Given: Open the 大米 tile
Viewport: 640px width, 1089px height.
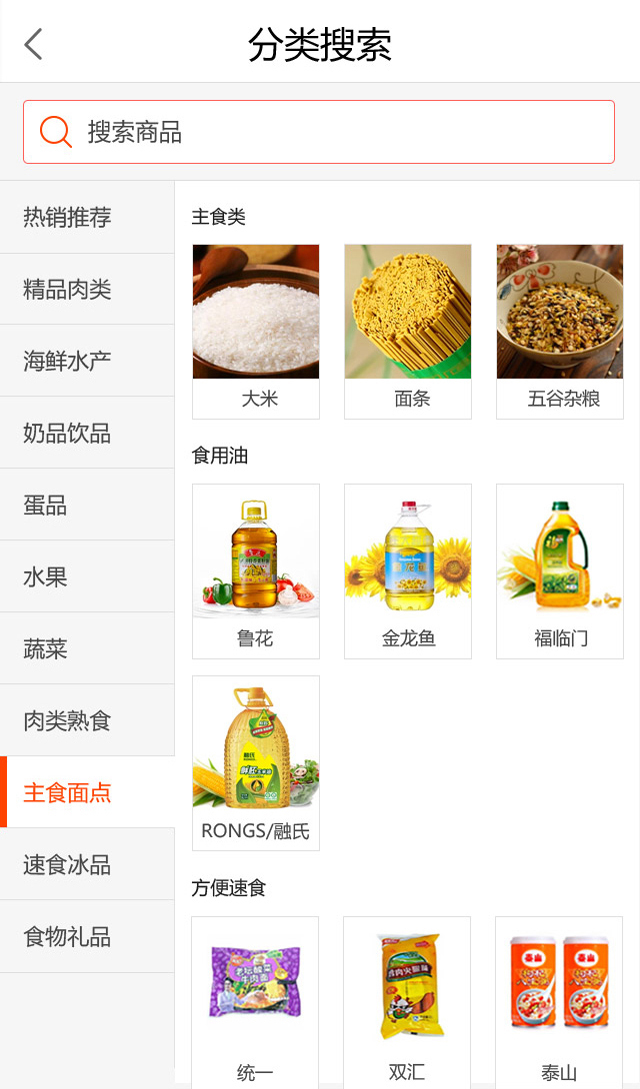Looking at the screenshot, I should pos(256,331).
